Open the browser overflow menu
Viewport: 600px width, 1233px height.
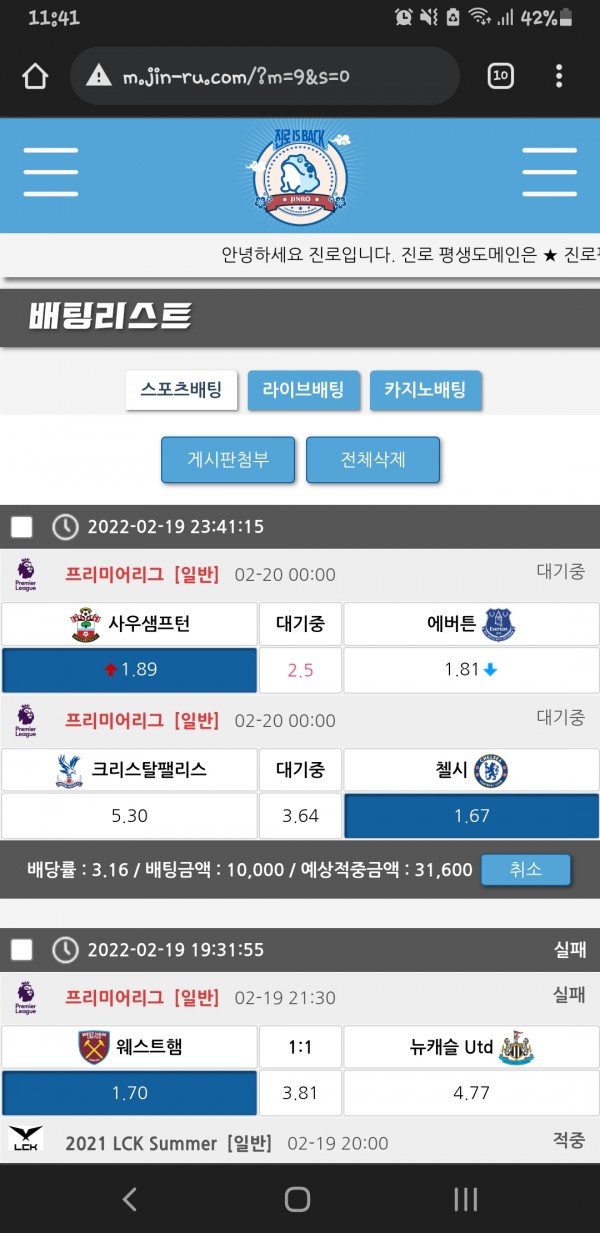[559, 76]
